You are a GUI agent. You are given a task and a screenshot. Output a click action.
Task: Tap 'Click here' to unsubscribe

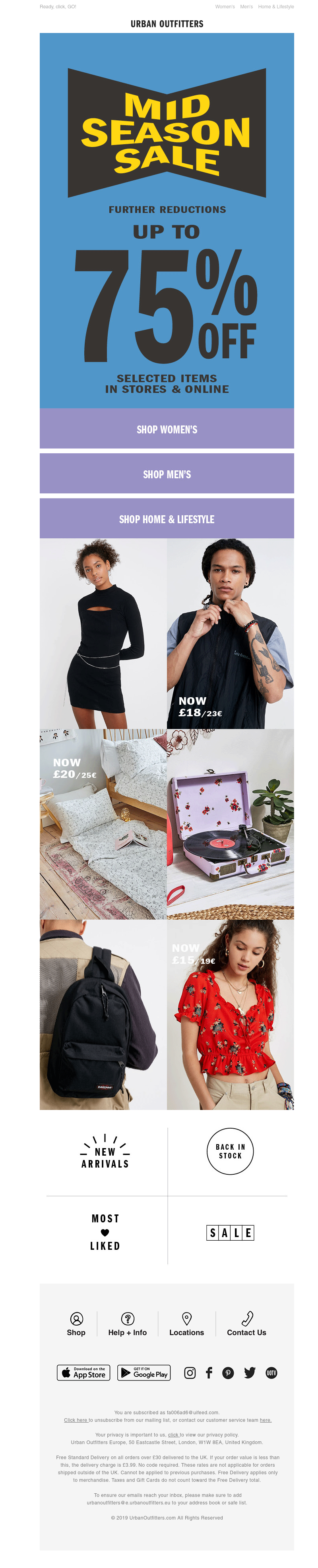(x=76, y=1420)
